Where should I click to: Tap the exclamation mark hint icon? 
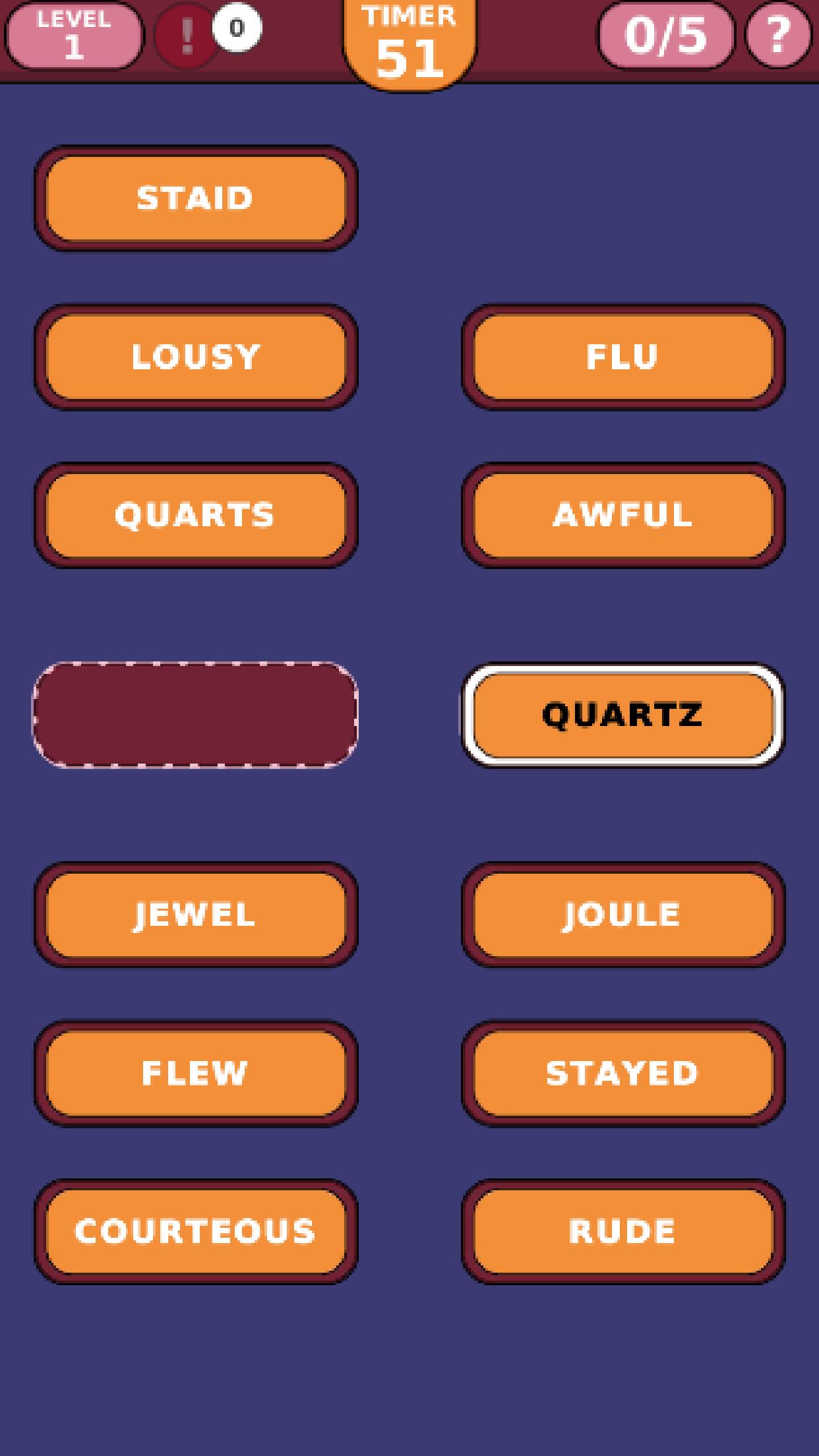(187, 35)
